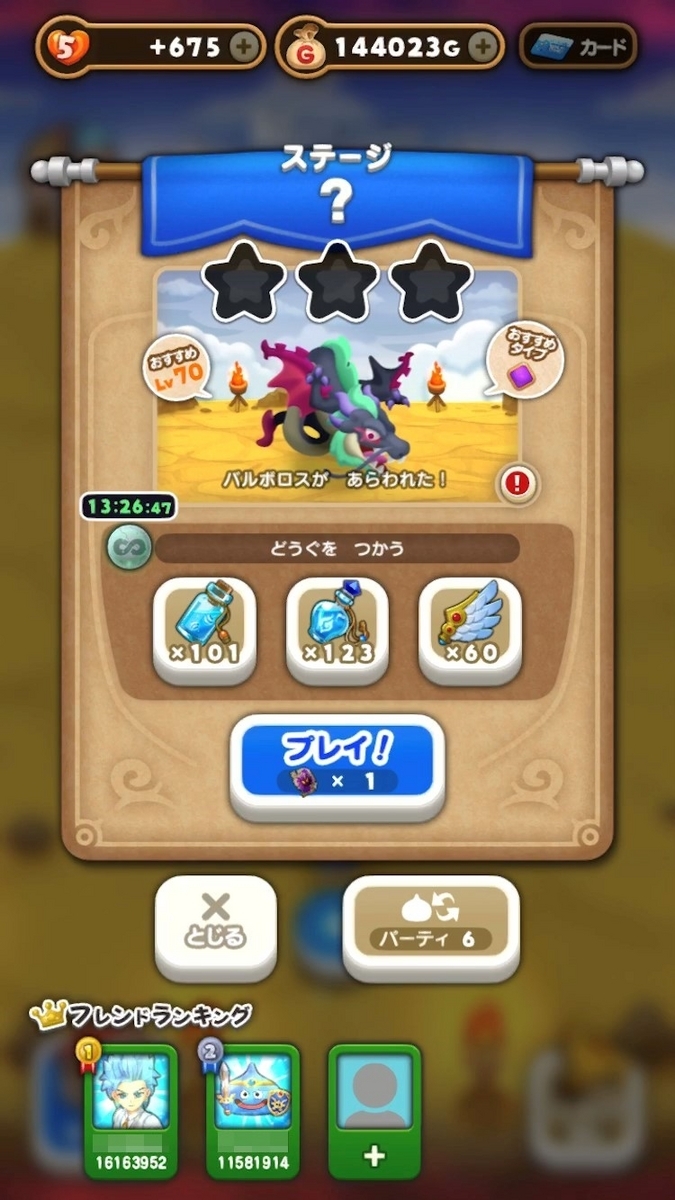Add a friend with the plus slot
Viewport: 675px width, 1200px height.
[374, 1112]
